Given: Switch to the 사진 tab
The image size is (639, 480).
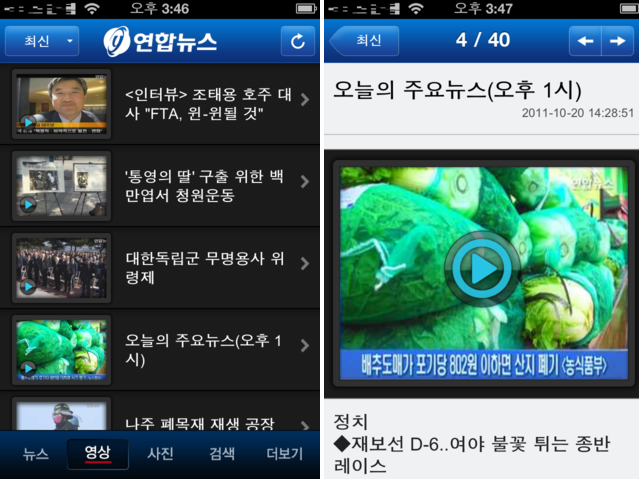Looking at the screenshot, I should click(x=161, y=454).
